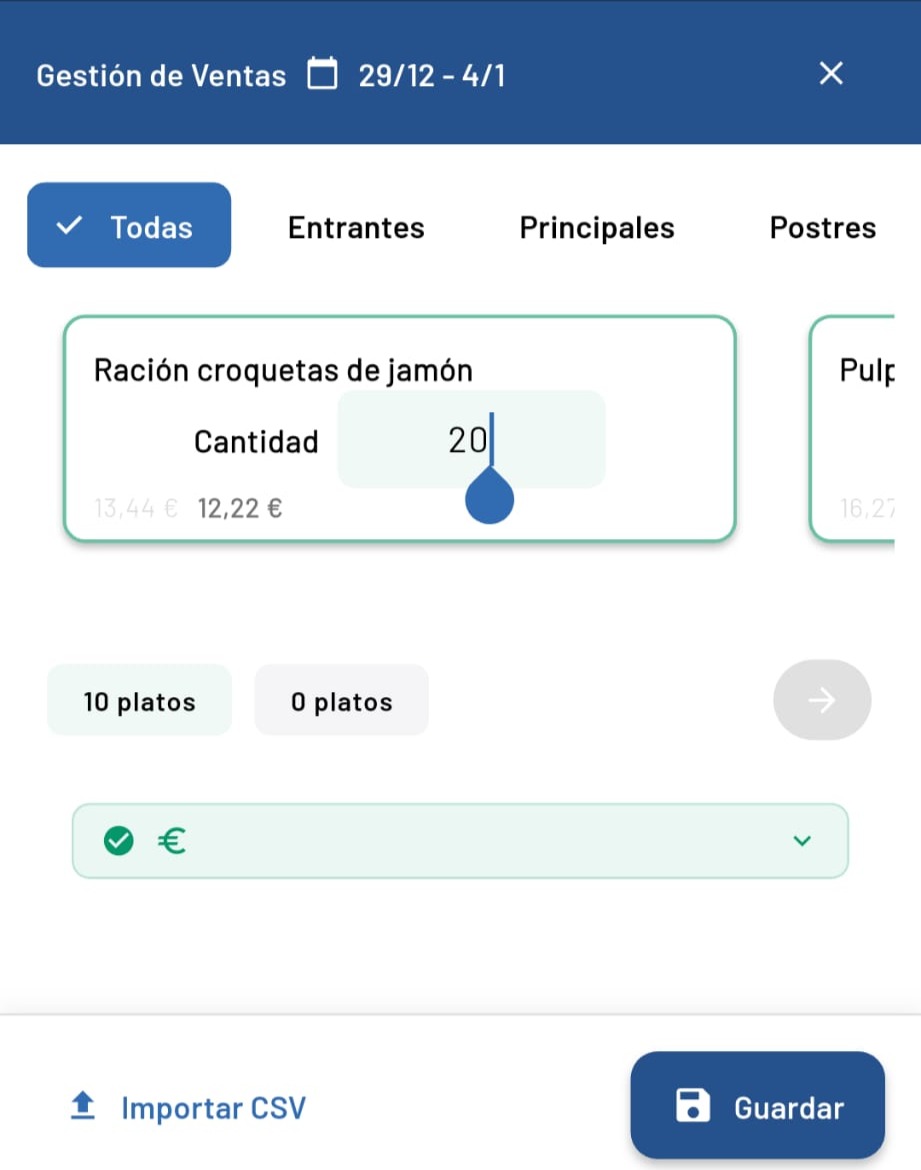
Task: Click the calendar icon next to Gestión de Ventas
Action: (320, 74)
